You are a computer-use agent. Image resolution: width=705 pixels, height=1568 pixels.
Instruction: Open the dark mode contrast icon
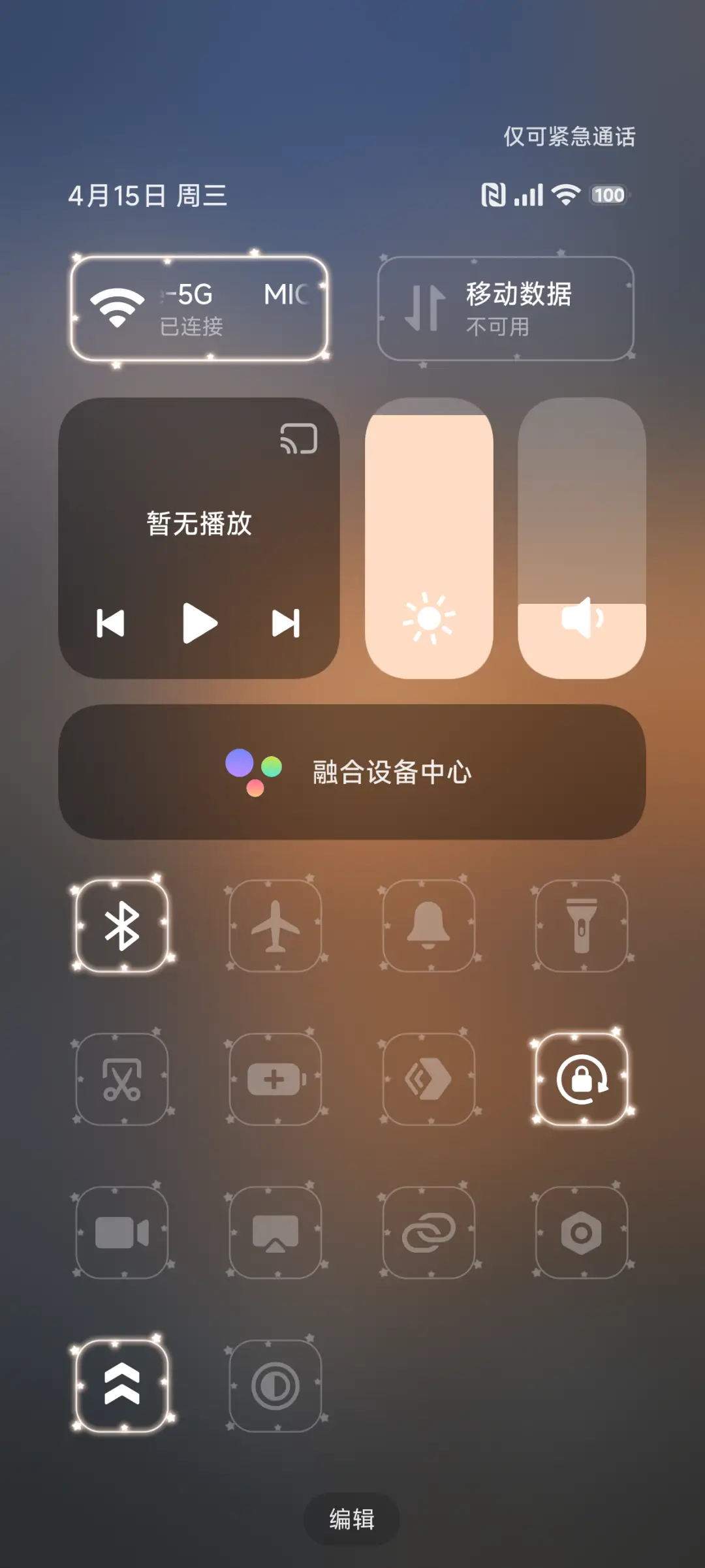(x=275, y=1384)
